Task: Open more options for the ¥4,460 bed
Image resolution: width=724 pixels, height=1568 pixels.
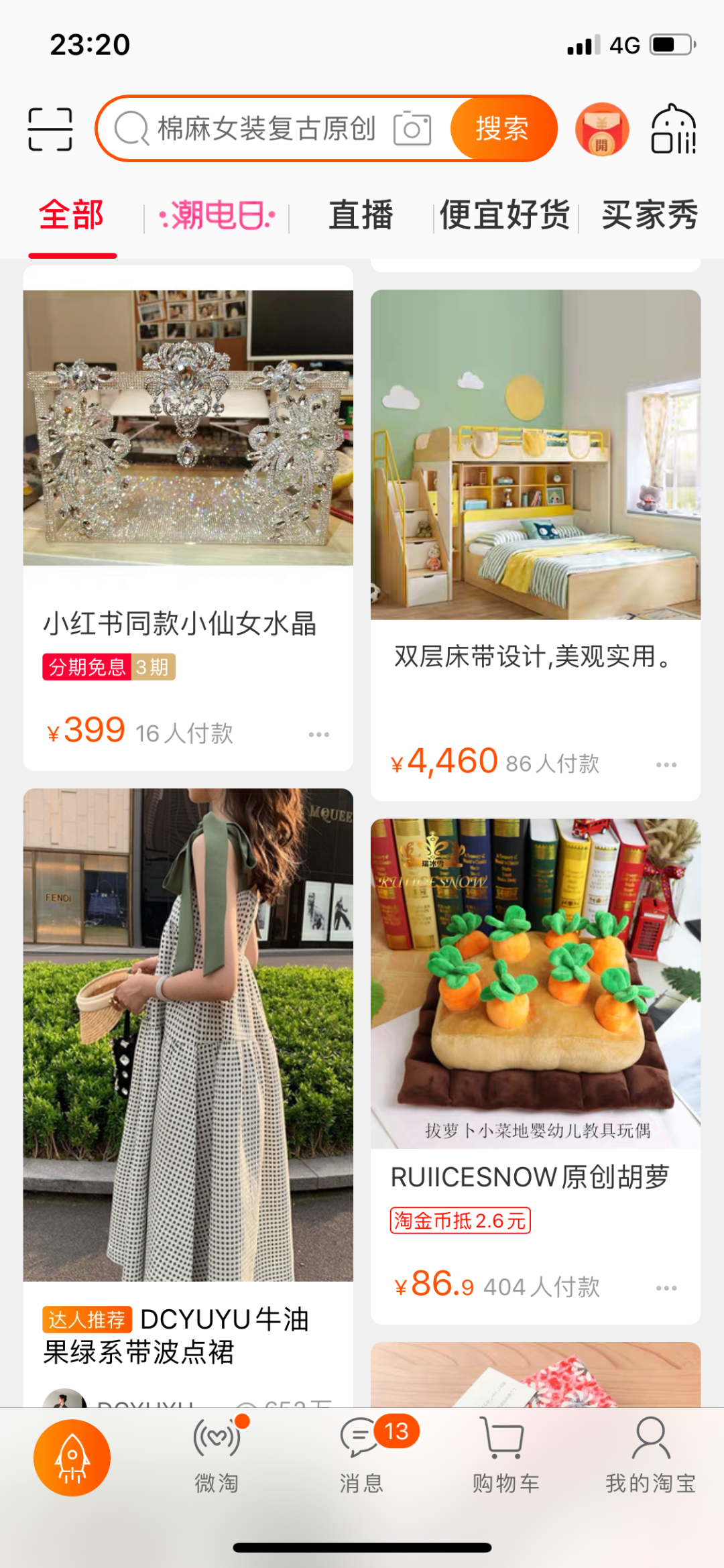Action: 666,765
